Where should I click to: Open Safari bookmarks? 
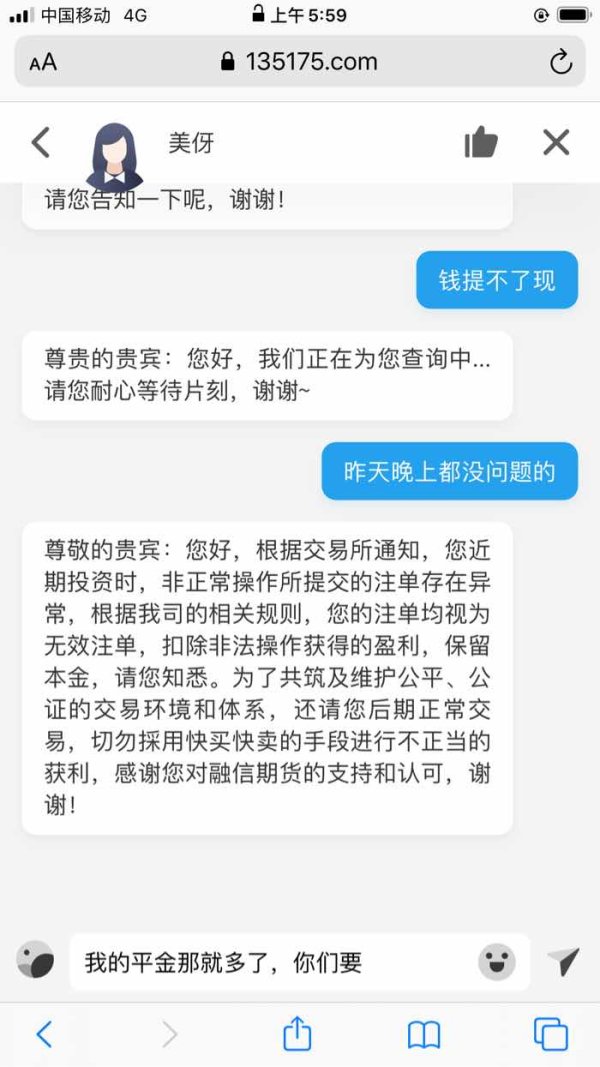[424, 1035]
